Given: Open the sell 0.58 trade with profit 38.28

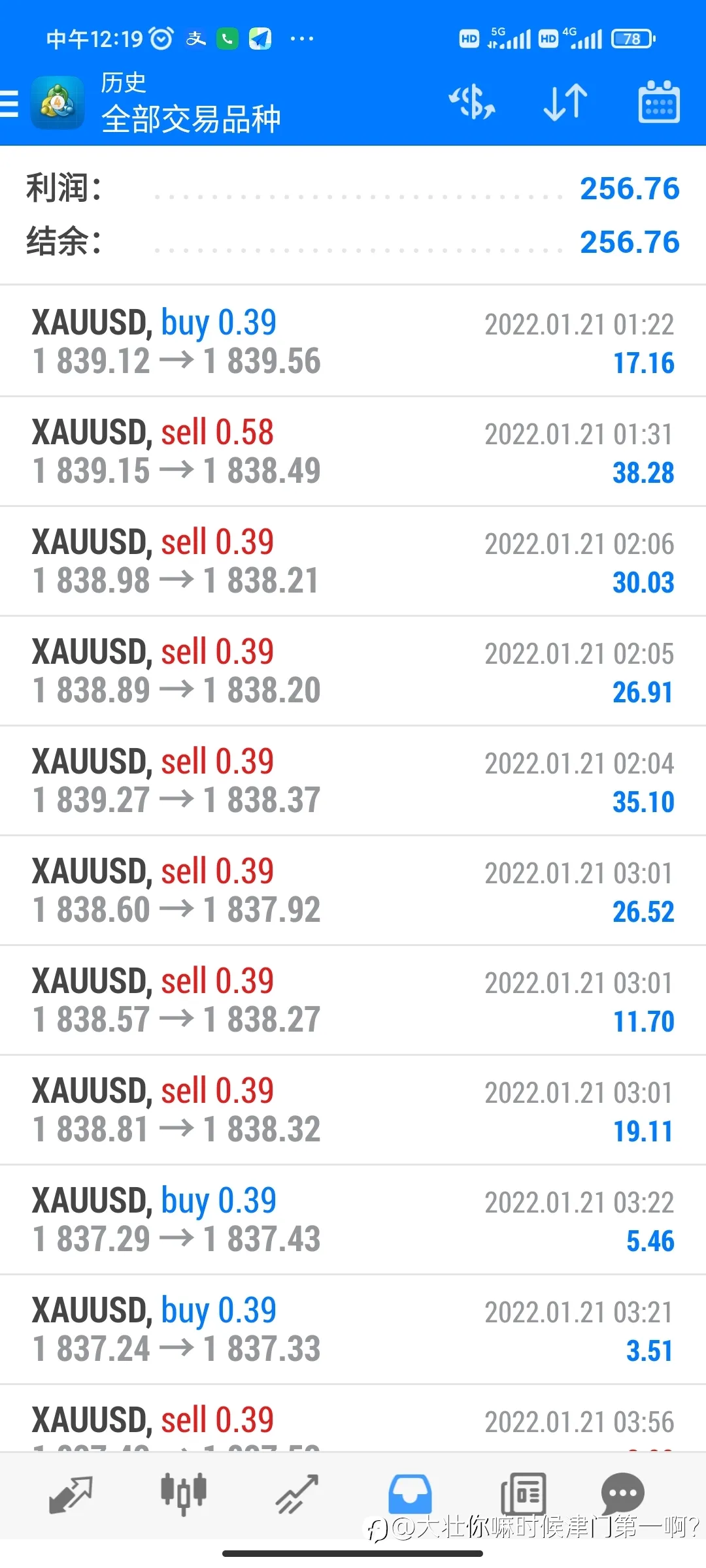Looking at the screenshot, I should pyautogui.click(x=353, y=451).
